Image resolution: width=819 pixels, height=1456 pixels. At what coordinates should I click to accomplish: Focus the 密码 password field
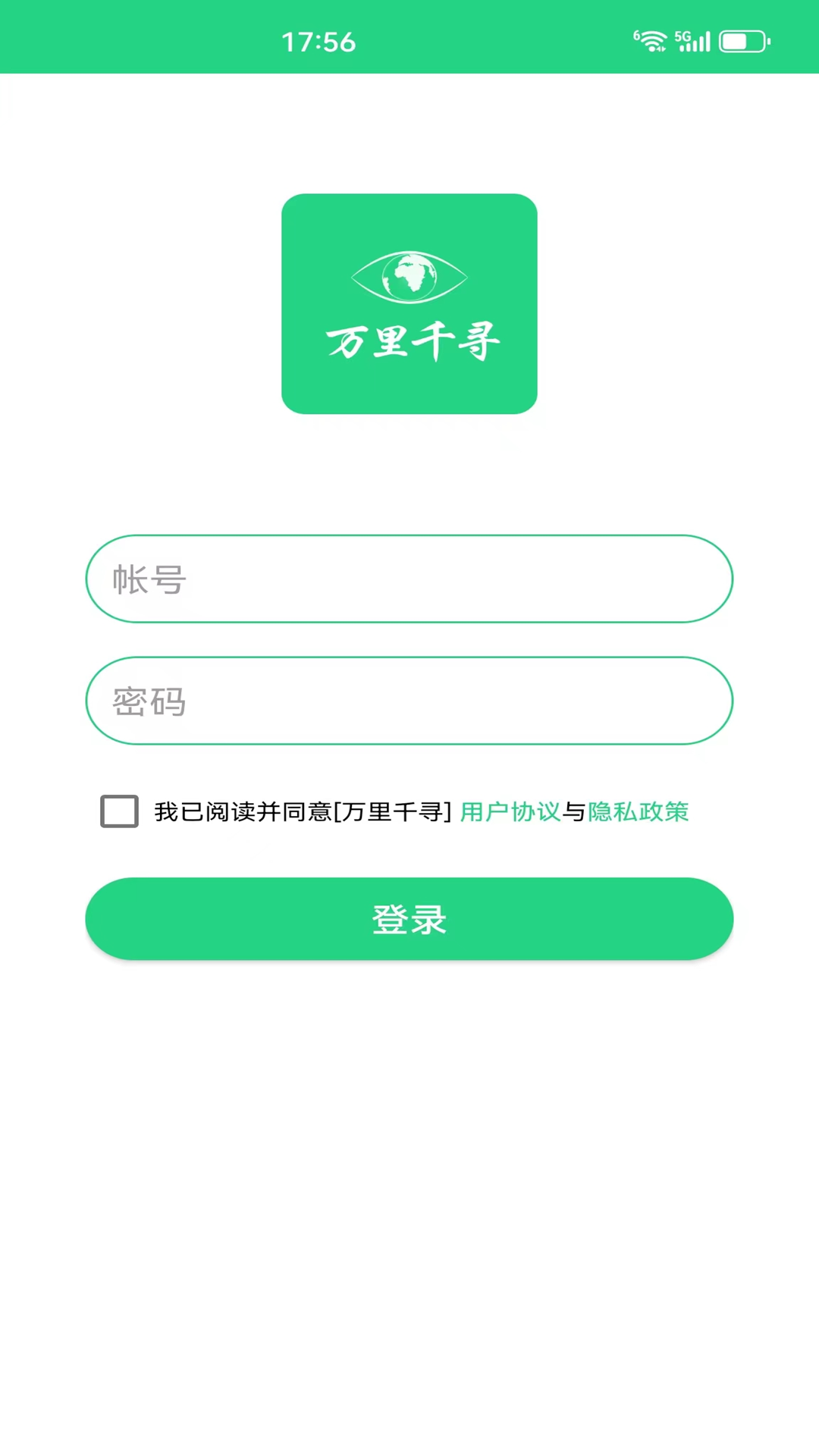pos(409,701)
